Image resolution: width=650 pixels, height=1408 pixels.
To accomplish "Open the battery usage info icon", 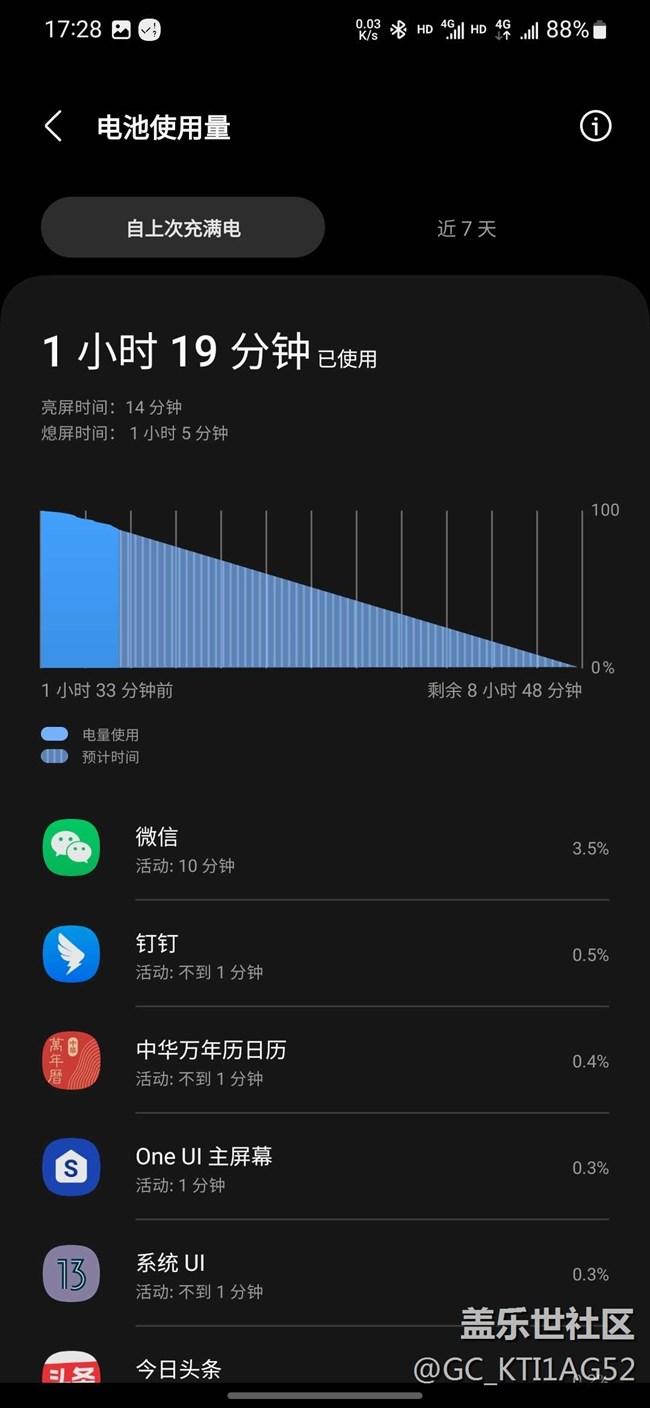I will pos(595,126).
